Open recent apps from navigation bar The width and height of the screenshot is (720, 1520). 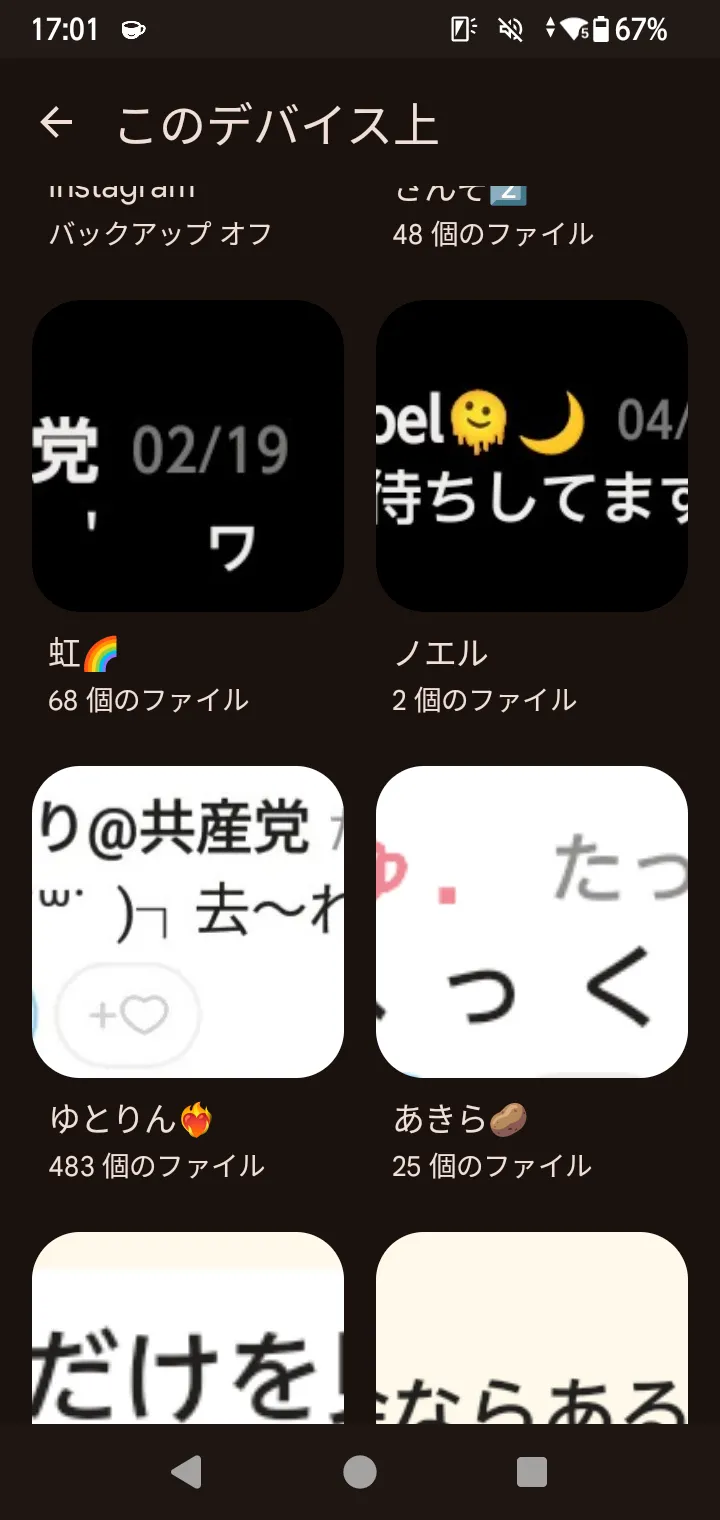pos(532,1472)
